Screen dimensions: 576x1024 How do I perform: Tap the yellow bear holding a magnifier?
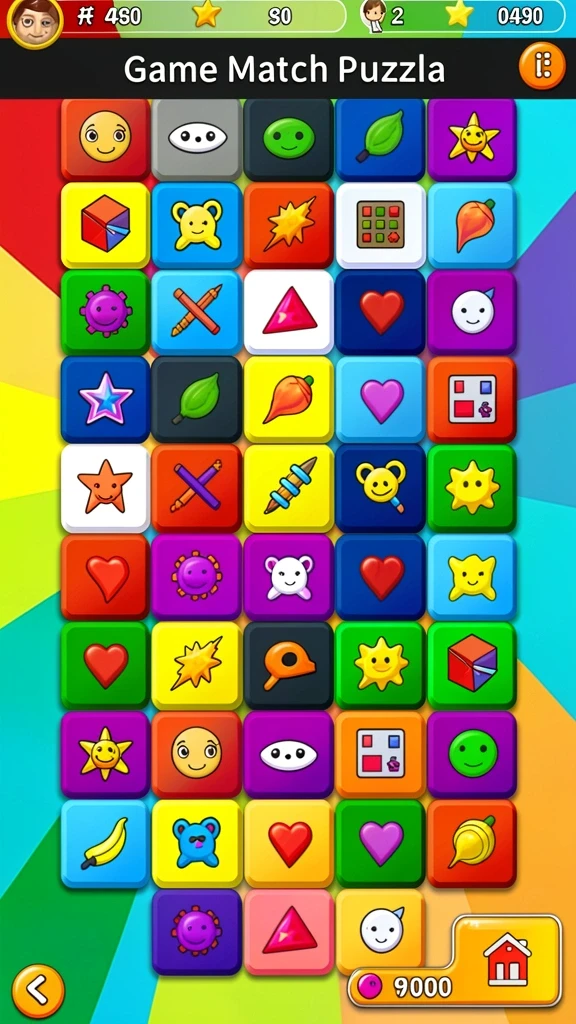pyautogui.click(x=381, y=488)
